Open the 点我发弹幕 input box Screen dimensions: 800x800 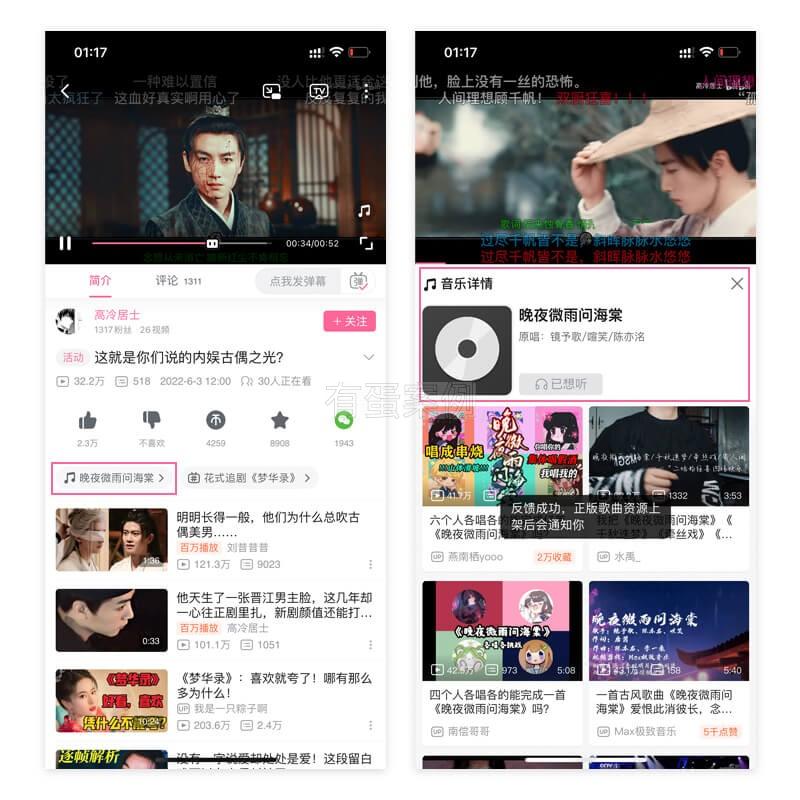pos(298,281)
